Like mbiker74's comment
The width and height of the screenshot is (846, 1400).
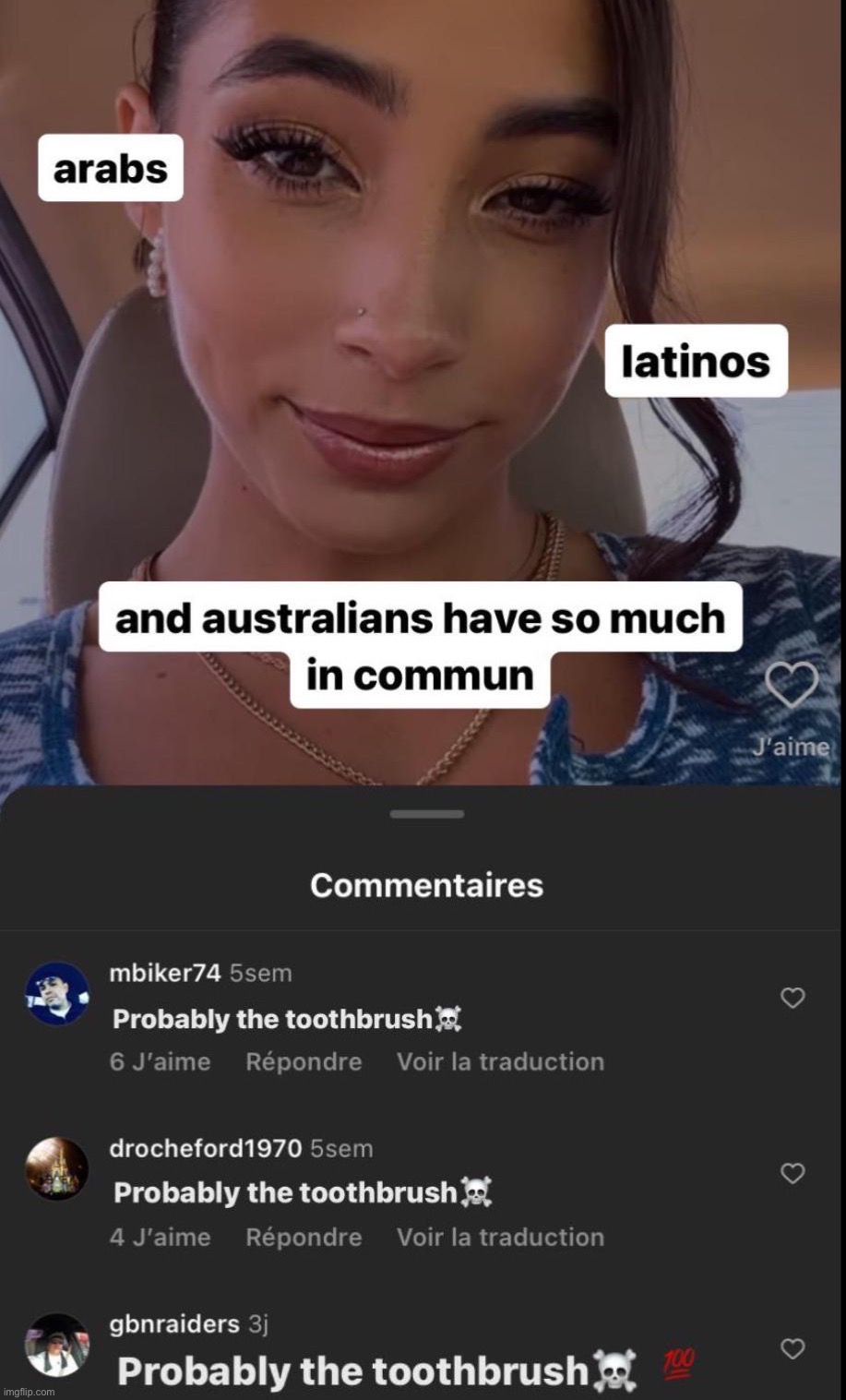(792, 998)
